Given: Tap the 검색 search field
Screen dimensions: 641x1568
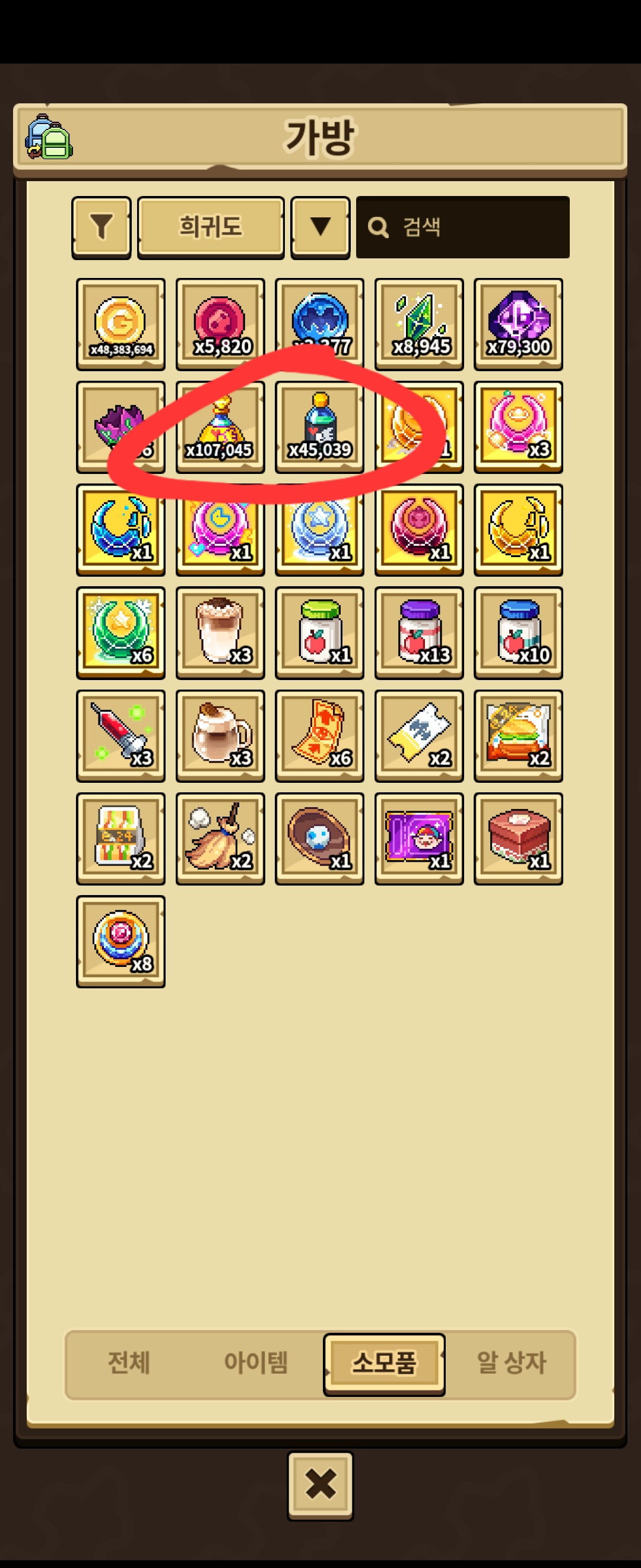Looking at the screenshot, I should [462, 227].
